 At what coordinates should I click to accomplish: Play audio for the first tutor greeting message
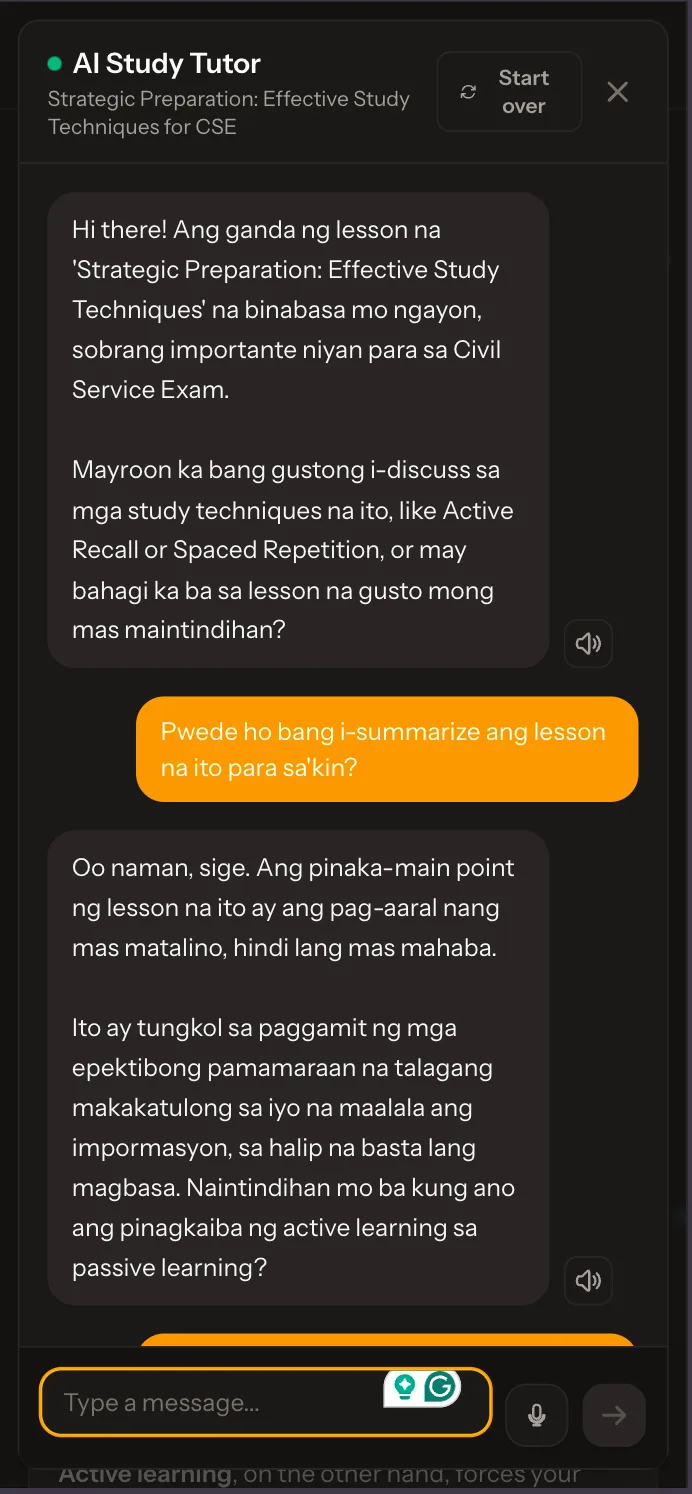coord(588,643)
